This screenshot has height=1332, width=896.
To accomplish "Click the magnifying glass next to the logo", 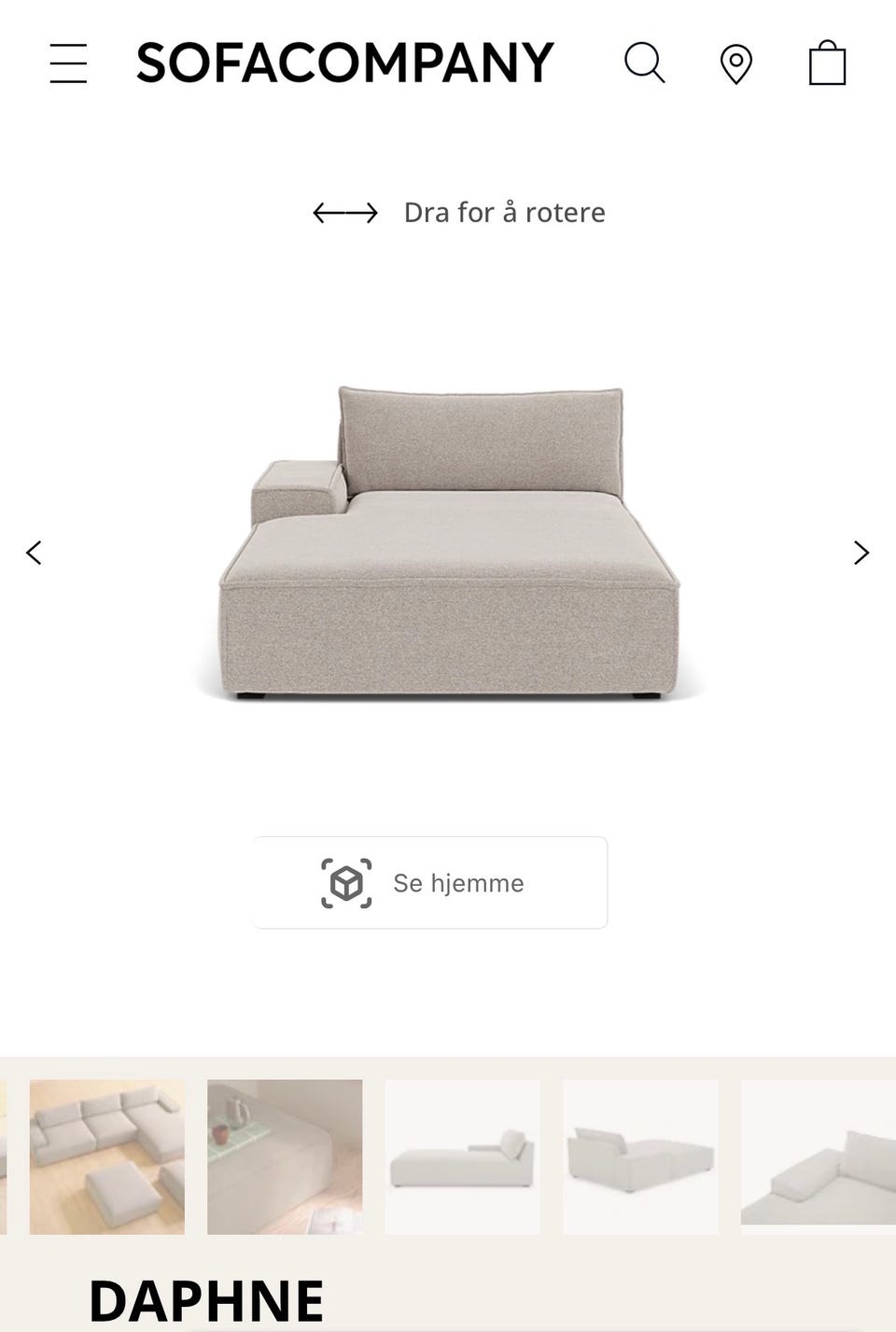I will pos(644,63).
